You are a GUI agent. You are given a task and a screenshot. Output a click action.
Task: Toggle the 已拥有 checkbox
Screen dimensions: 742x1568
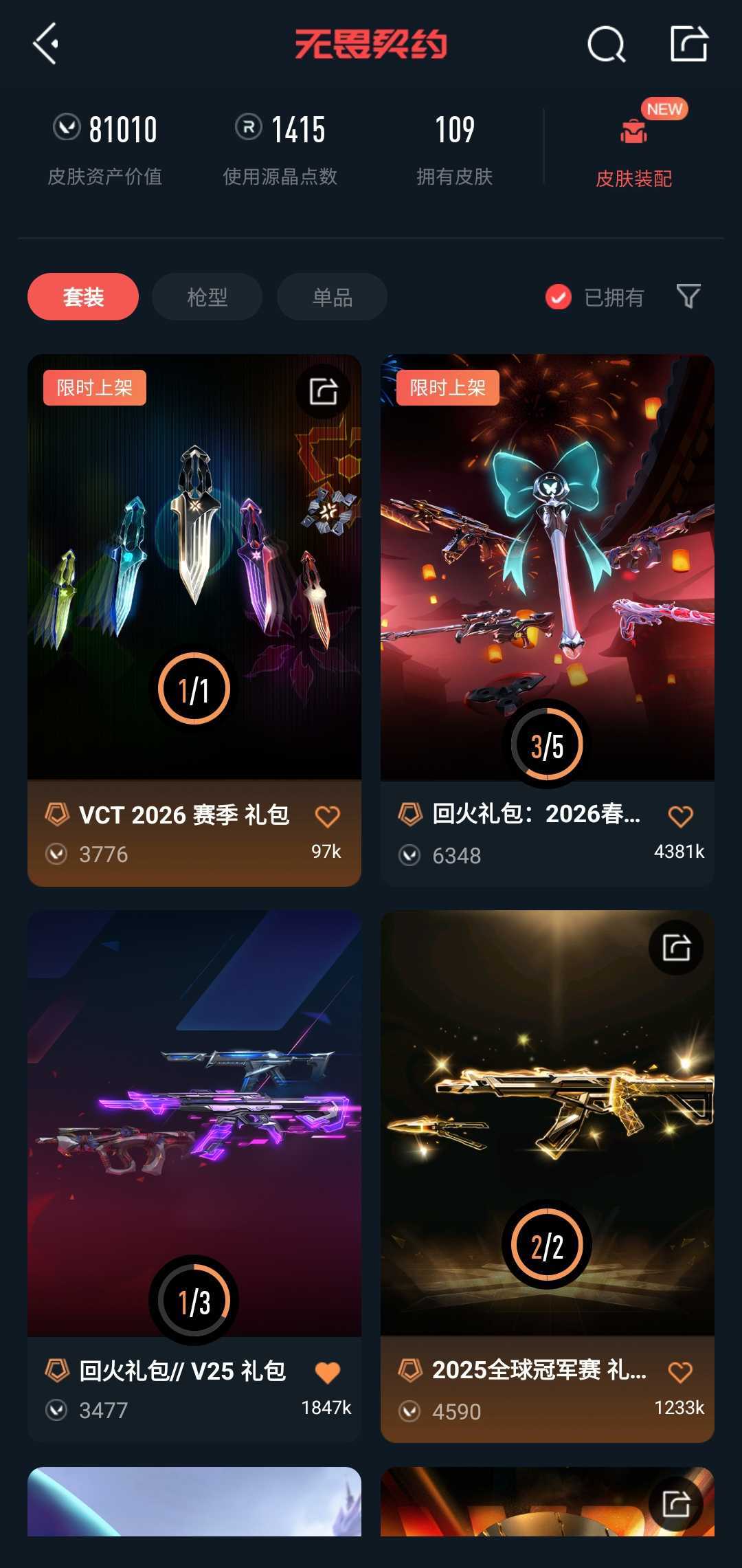click(x=557, y=296)
